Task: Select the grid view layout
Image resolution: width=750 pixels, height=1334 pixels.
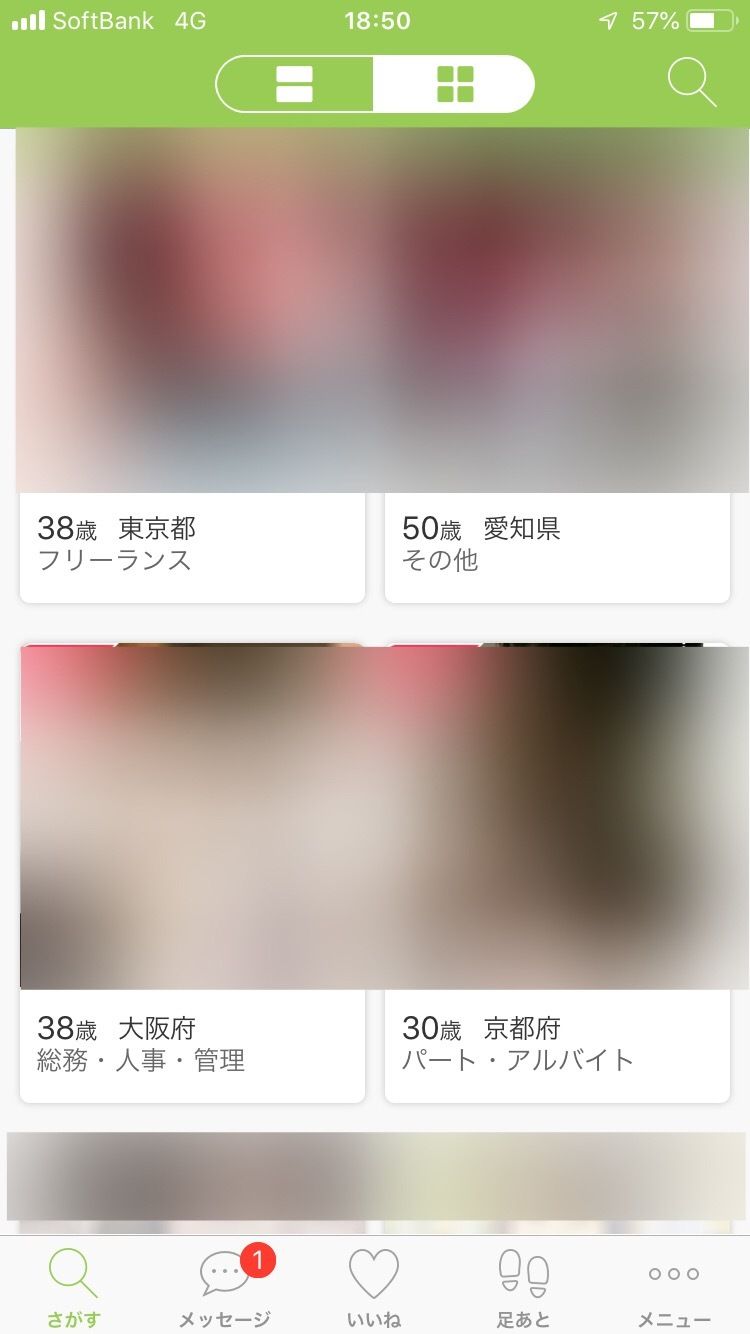Action: click(x=455, y=84)
